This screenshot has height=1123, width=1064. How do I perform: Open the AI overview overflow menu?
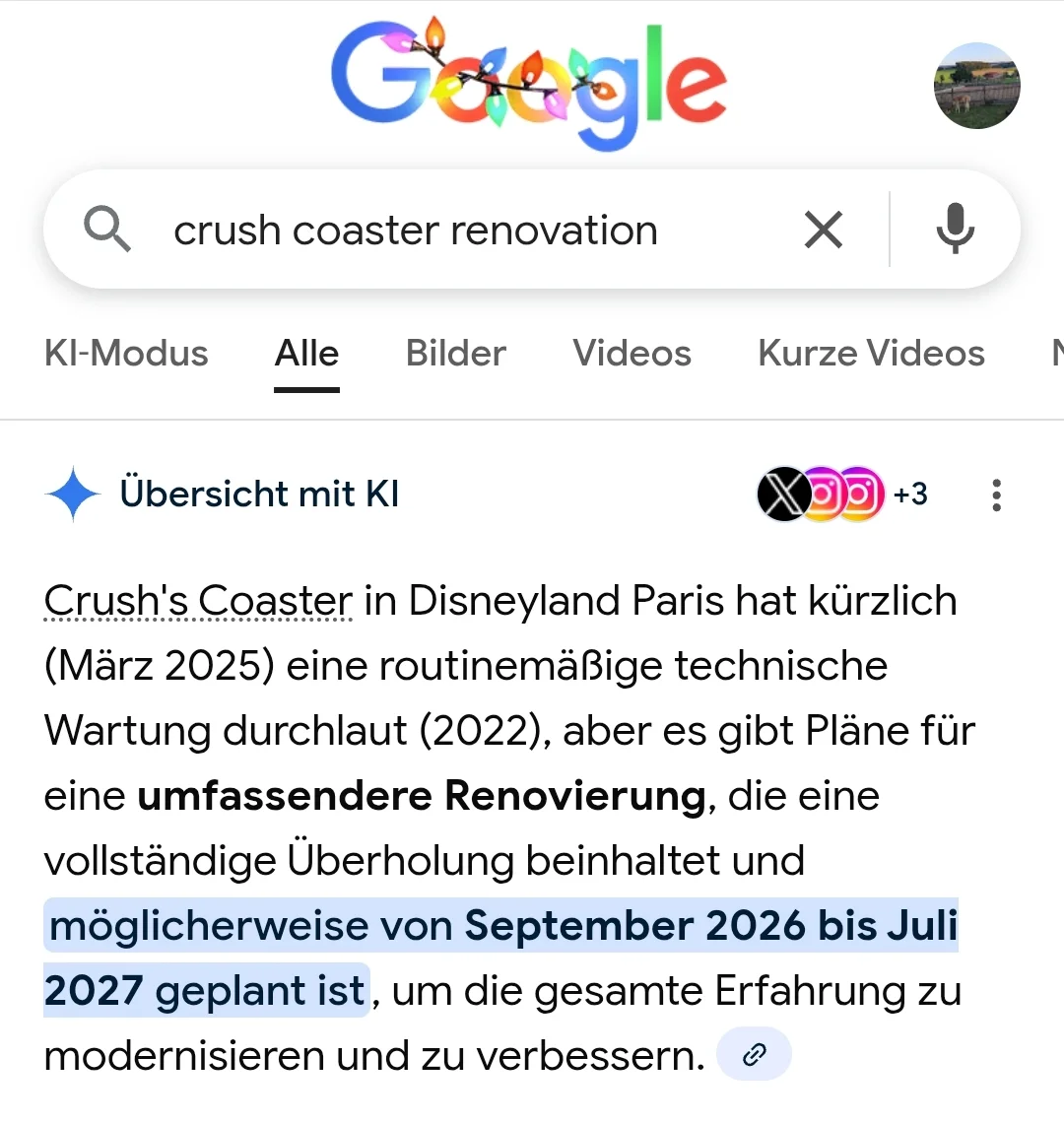tap(996, 495)
